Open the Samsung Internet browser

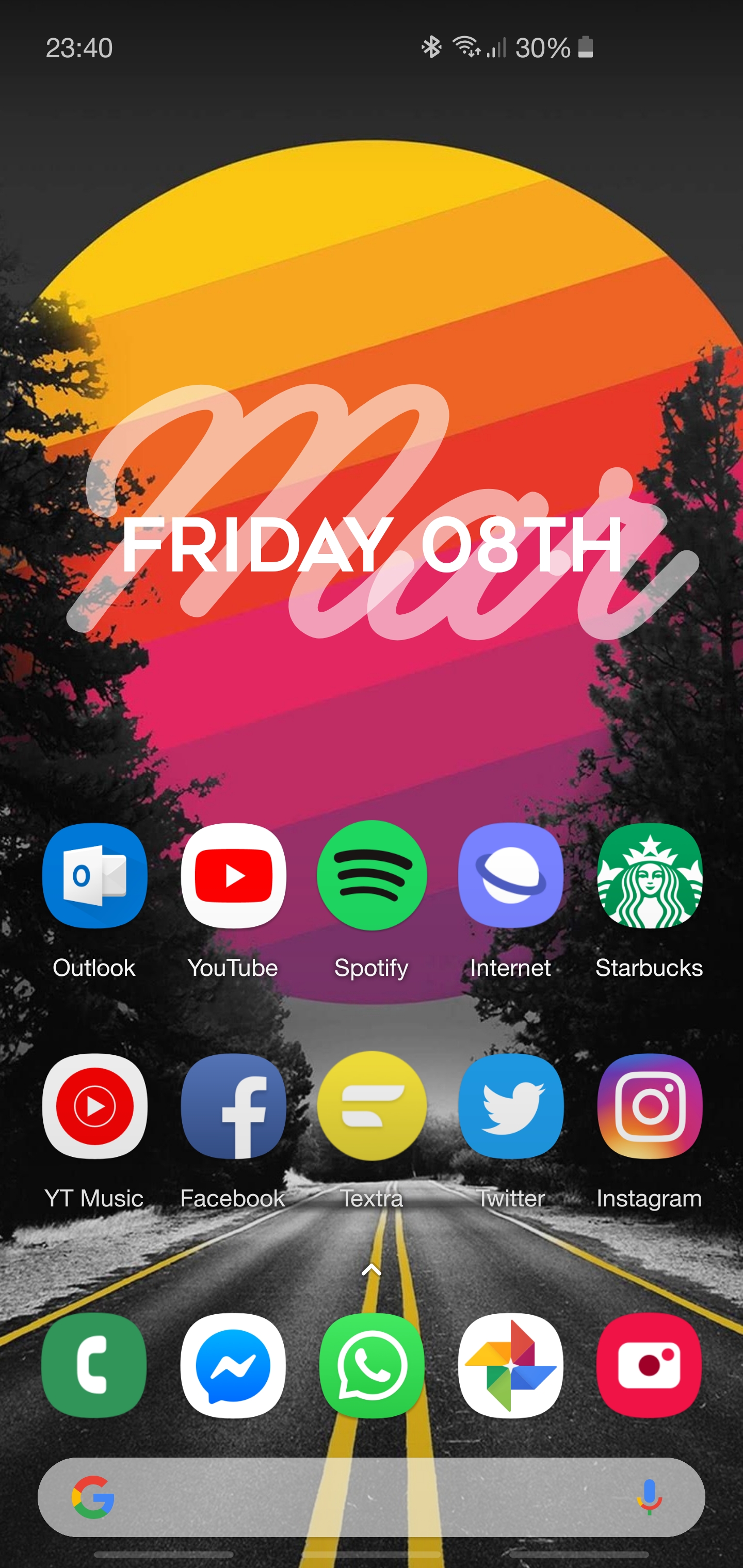click(x=510, y=875)
